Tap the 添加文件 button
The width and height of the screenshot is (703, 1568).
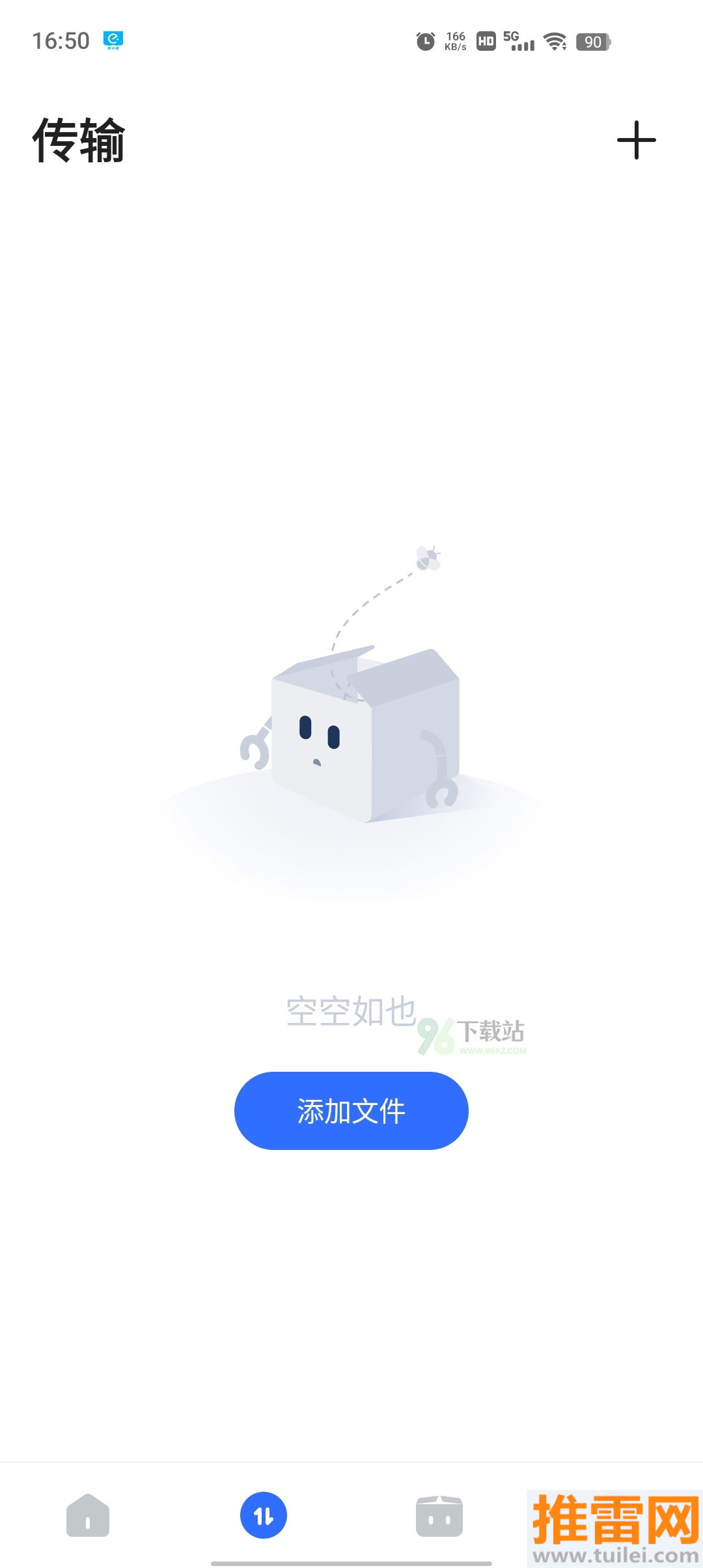coord(351,1111)
